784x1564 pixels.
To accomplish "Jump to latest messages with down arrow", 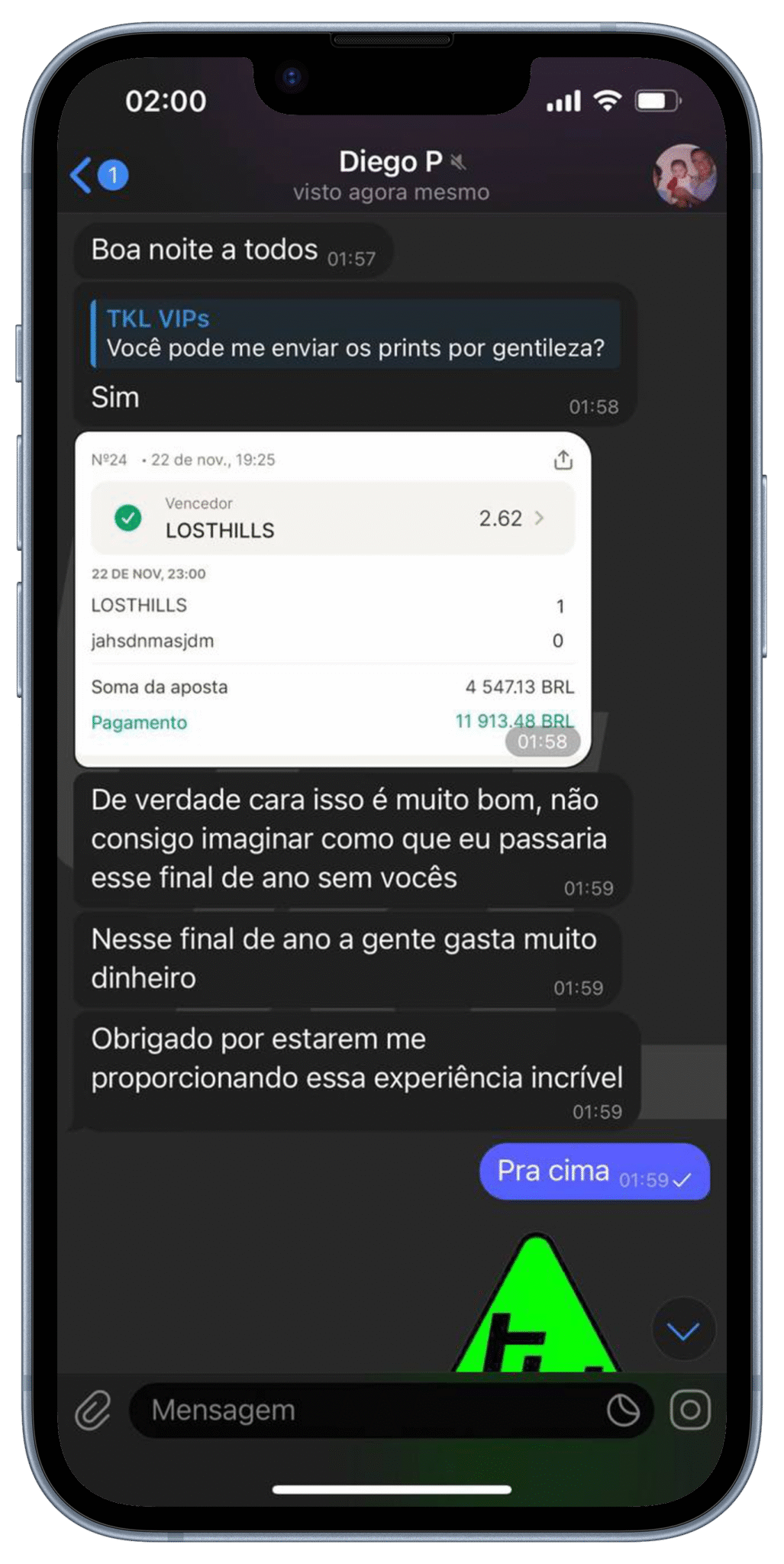I will coord(683,1331).
